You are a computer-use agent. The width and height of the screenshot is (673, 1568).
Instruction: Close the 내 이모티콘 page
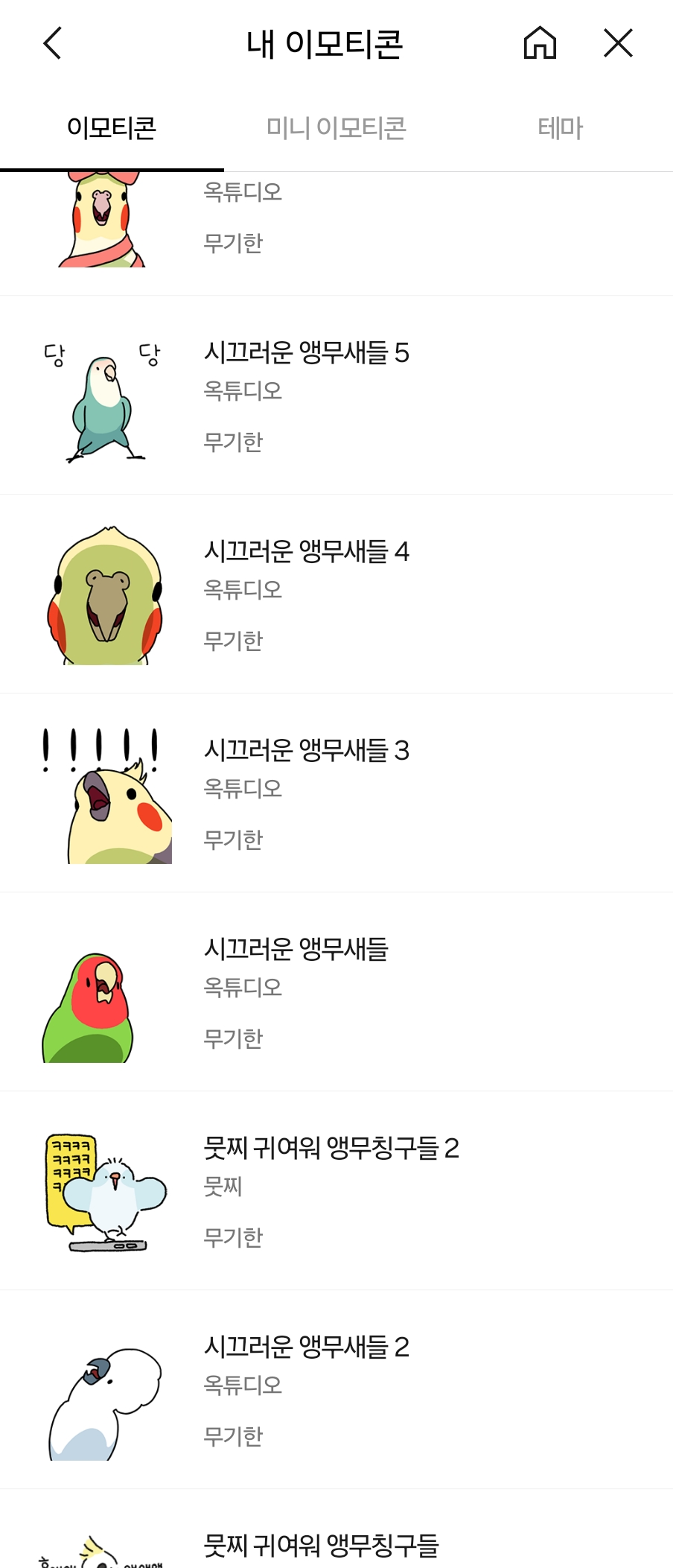(618, 42)
